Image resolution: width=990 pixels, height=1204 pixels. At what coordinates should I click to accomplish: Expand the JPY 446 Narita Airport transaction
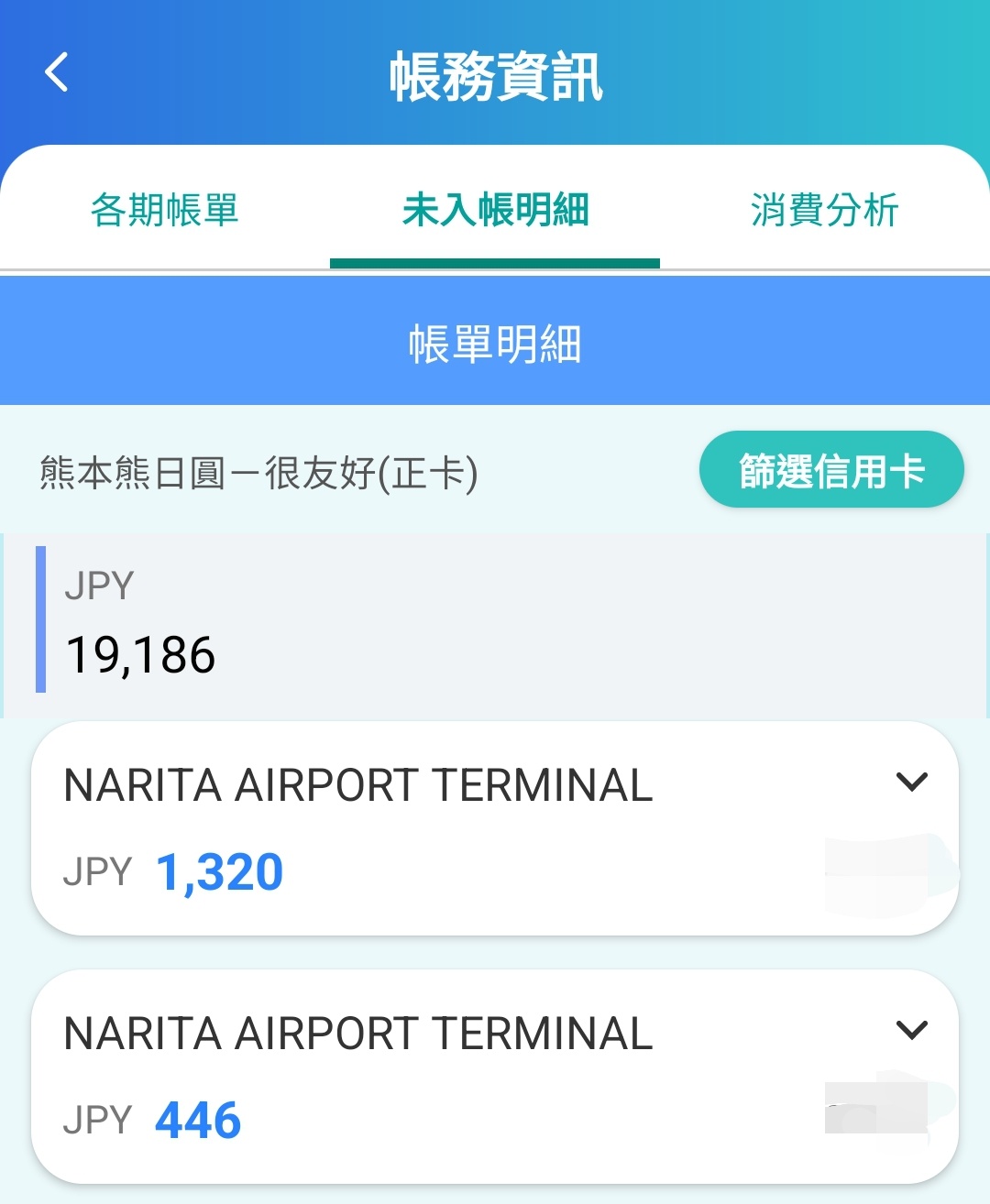[911, 1031]
